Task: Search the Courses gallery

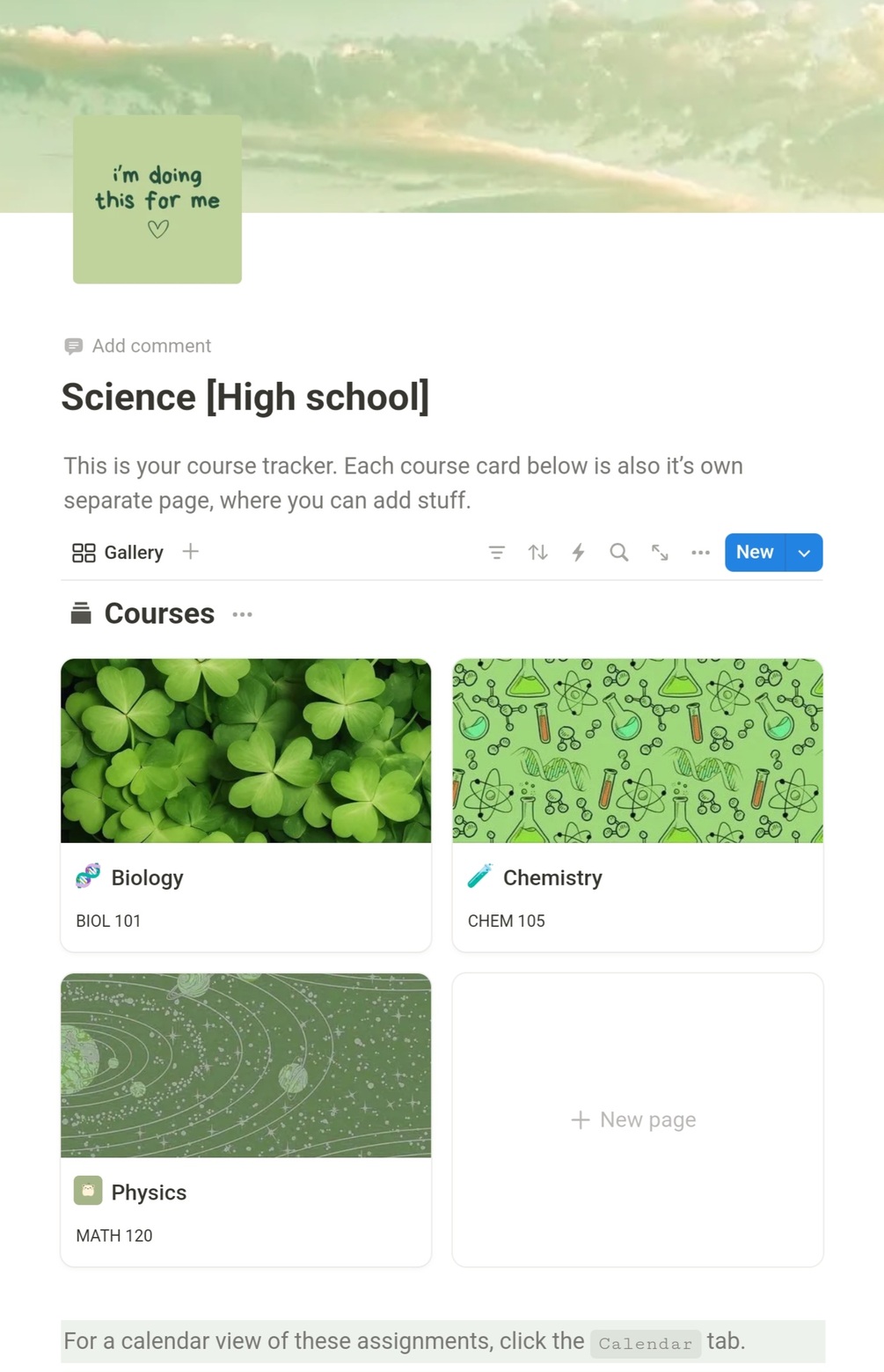Action: [619, 553]
